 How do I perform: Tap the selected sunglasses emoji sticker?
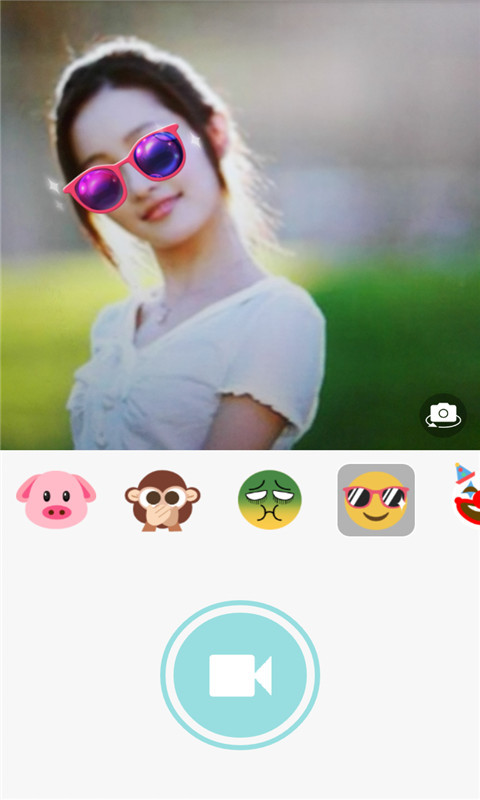pos(376,500)
